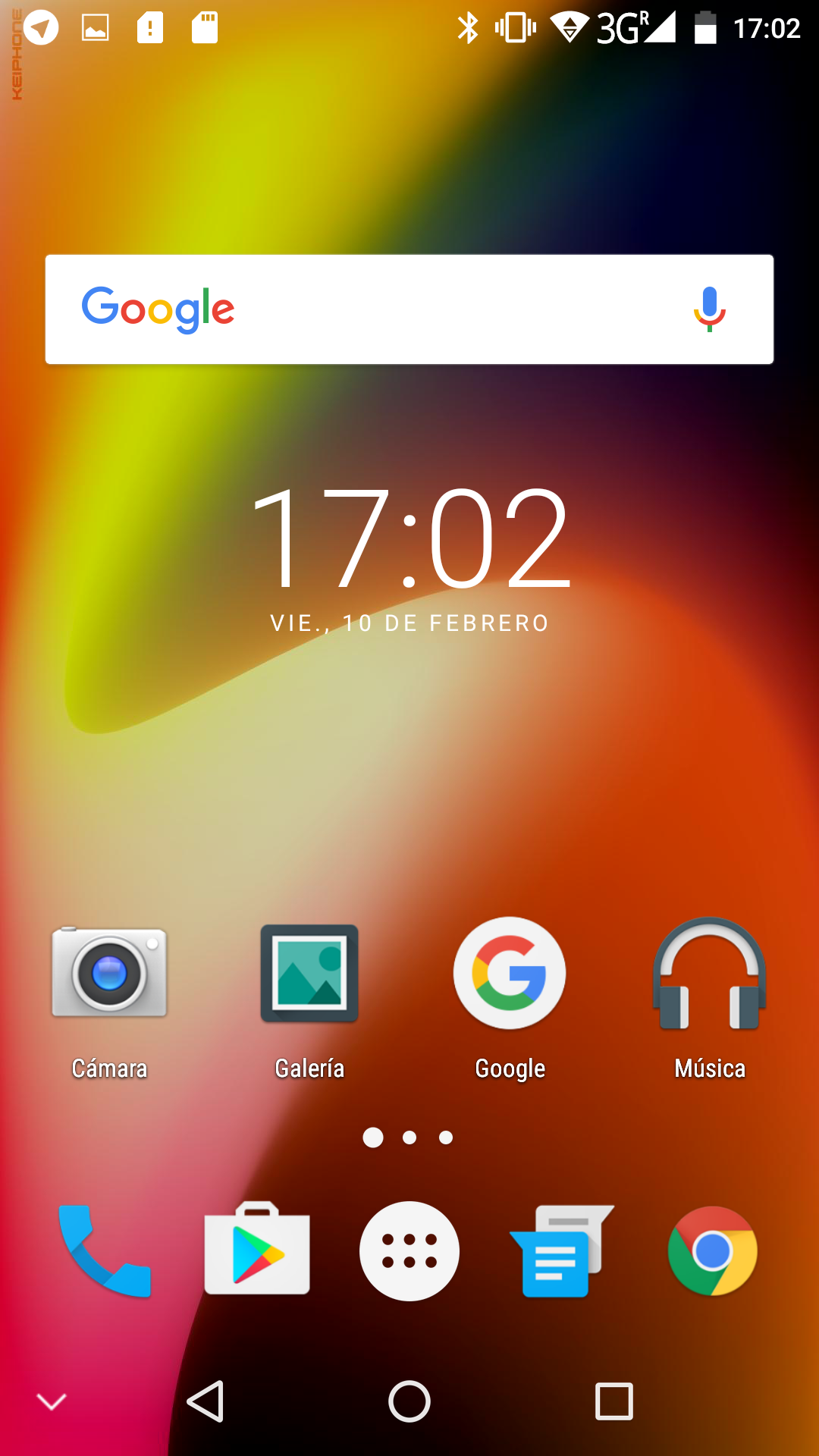Open the Galería app
The width and height of the screenshot is (819, 1456).
[x=309, y=973]
